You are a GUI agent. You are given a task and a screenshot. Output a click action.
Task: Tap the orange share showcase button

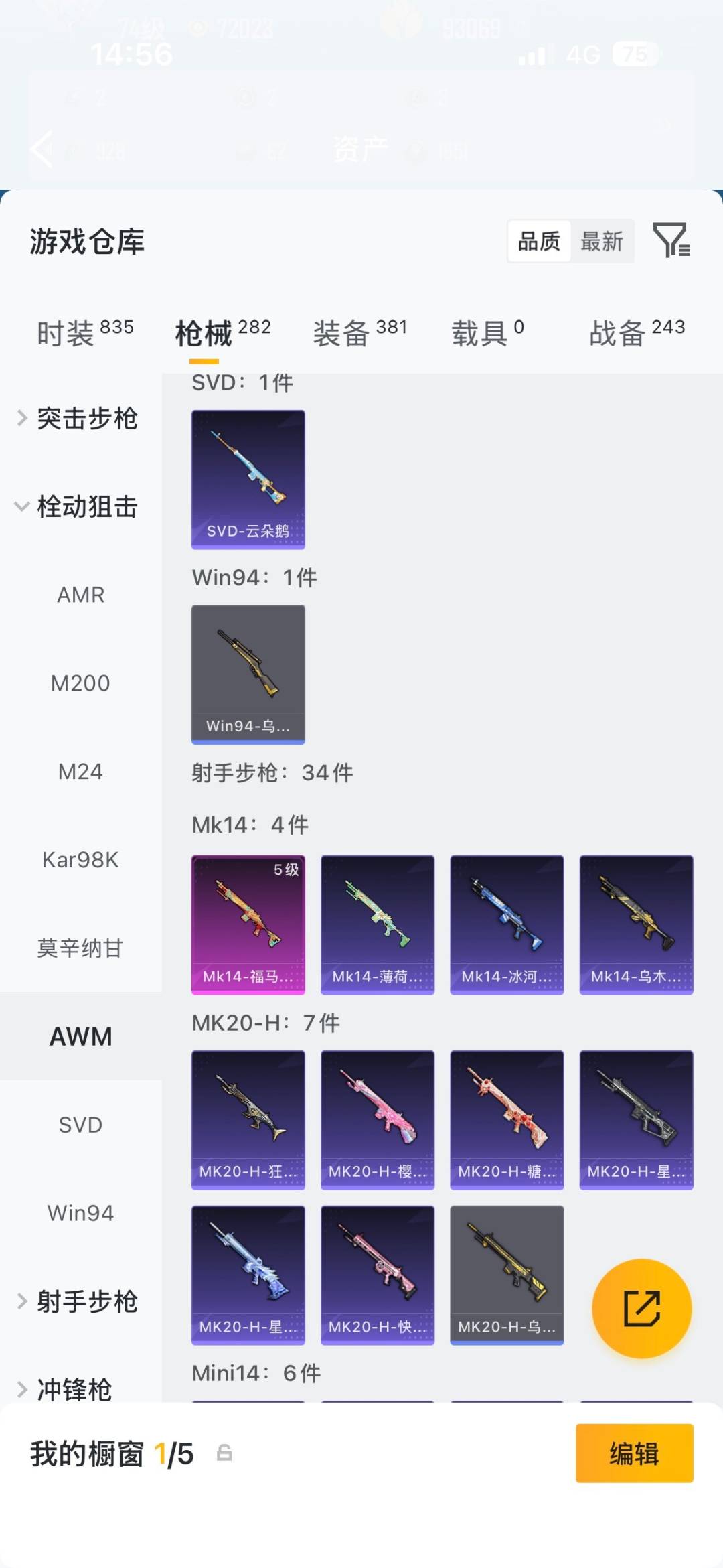click(641, 1307)
